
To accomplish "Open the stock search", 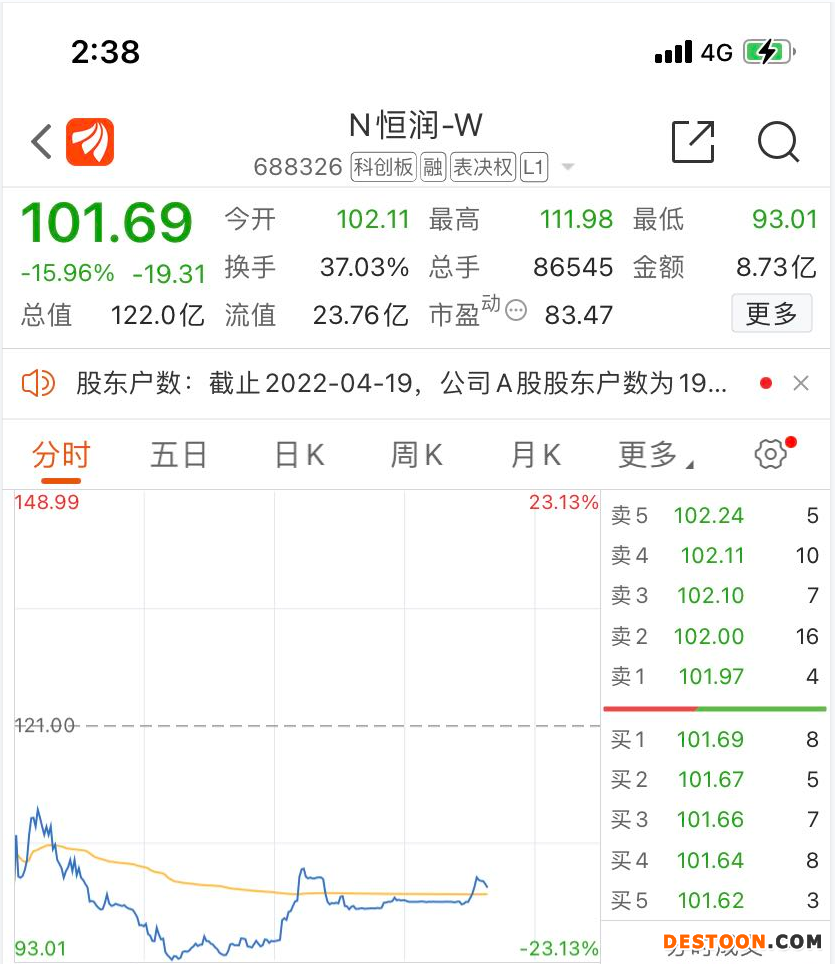I will click(778, 142).
